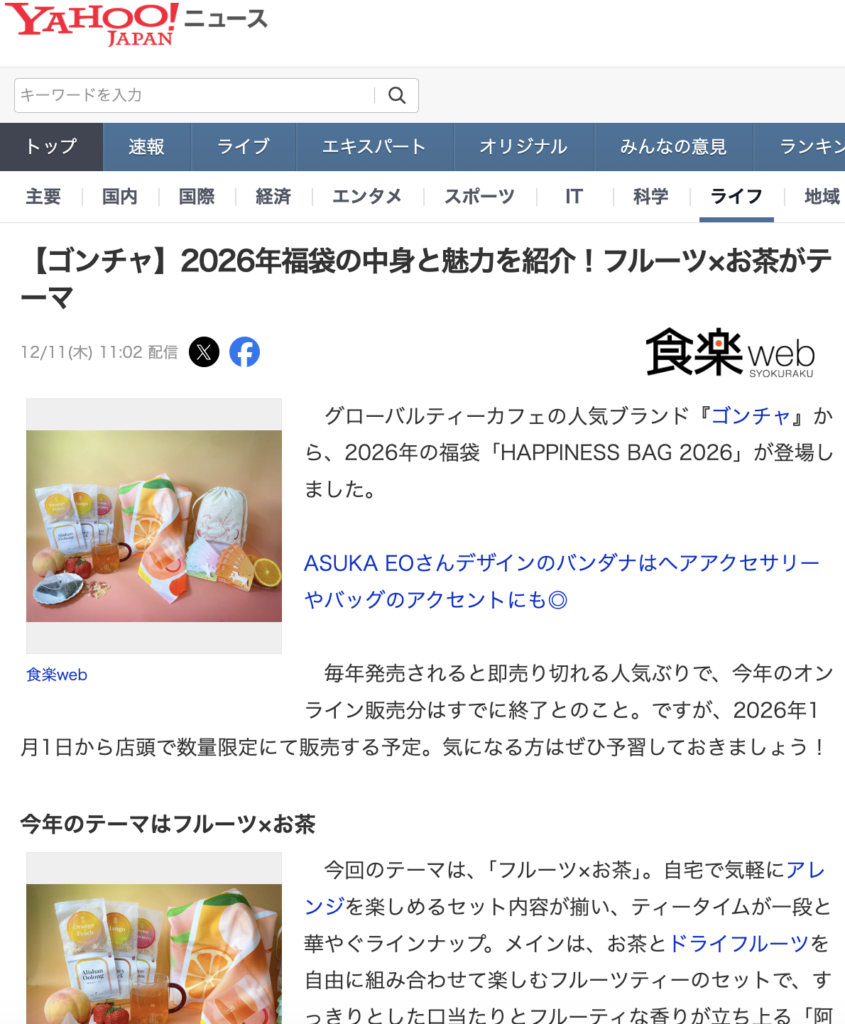
Task: Select the 国内 category
Action: point(120,197)
